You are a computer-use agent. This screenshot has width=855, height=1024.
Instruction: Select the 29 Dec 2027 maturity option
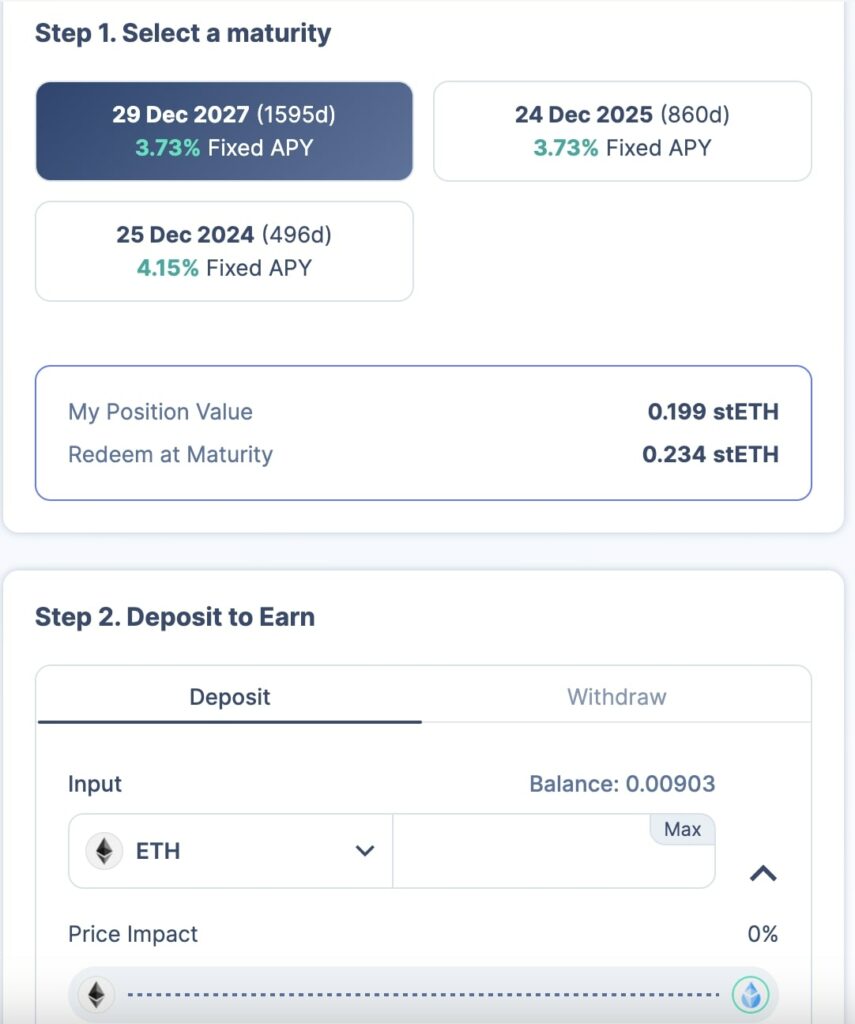[x=222, y=130]
